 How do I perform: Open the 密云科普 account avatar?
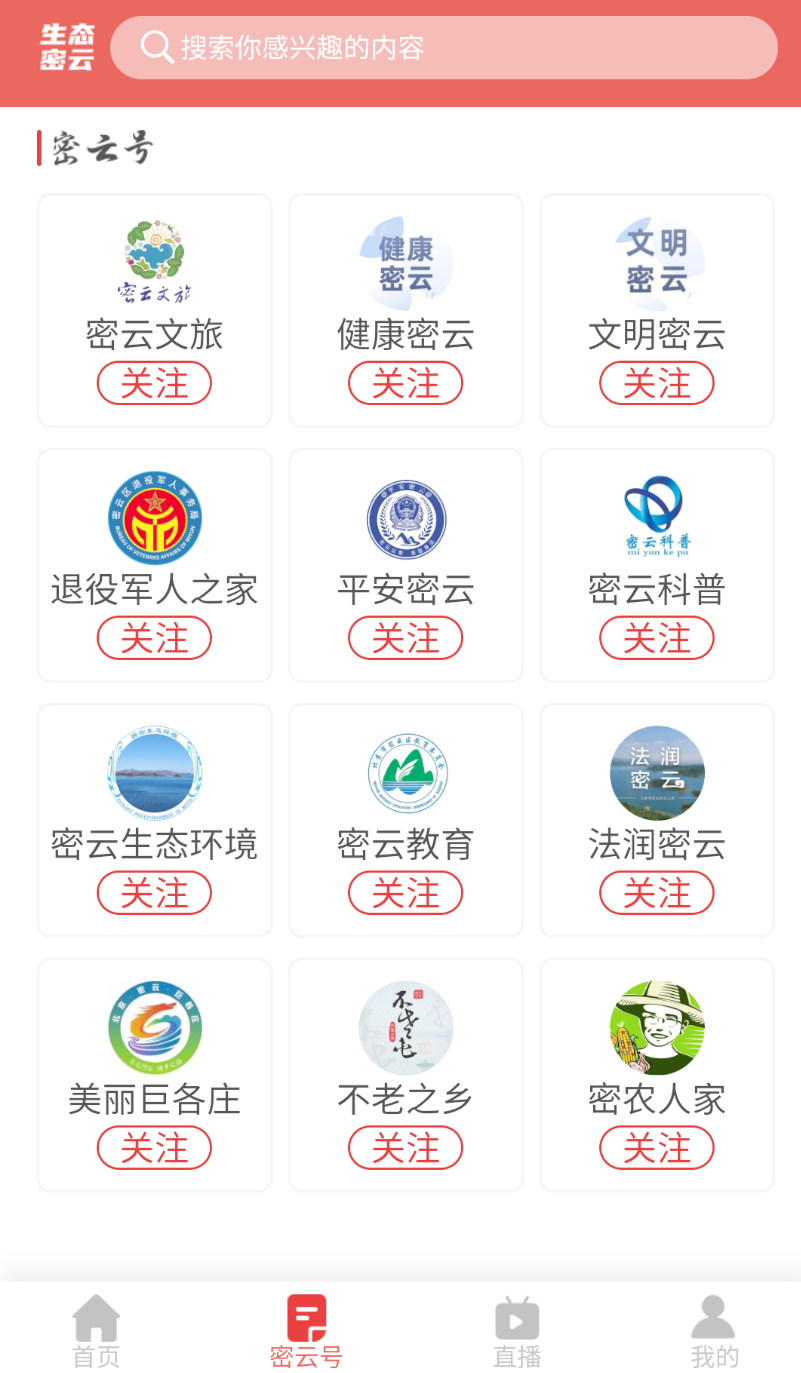coord(656,516)
